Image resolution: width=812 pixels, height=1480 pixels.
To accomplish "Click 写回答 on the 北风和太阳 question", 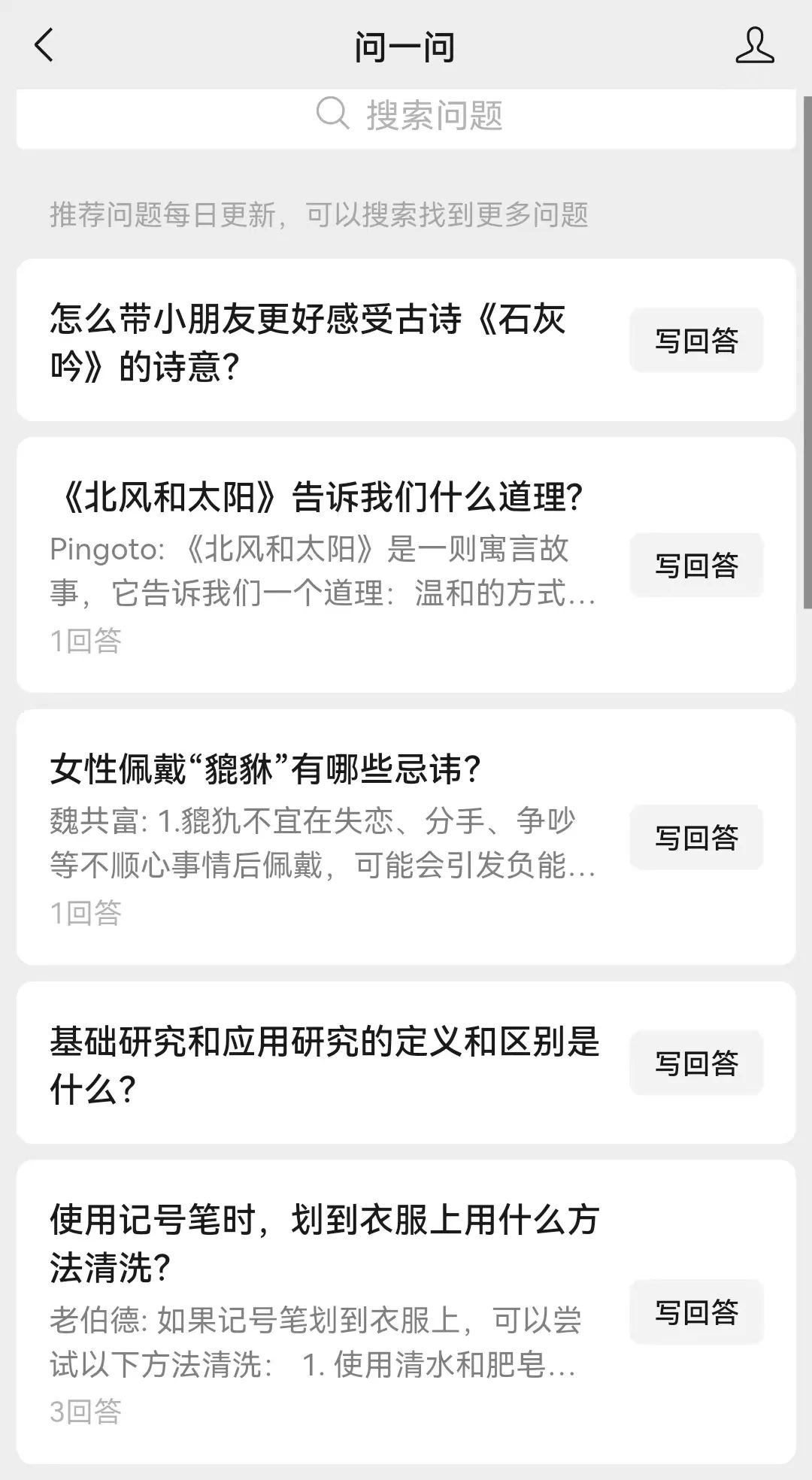I will tap(695, 566).
